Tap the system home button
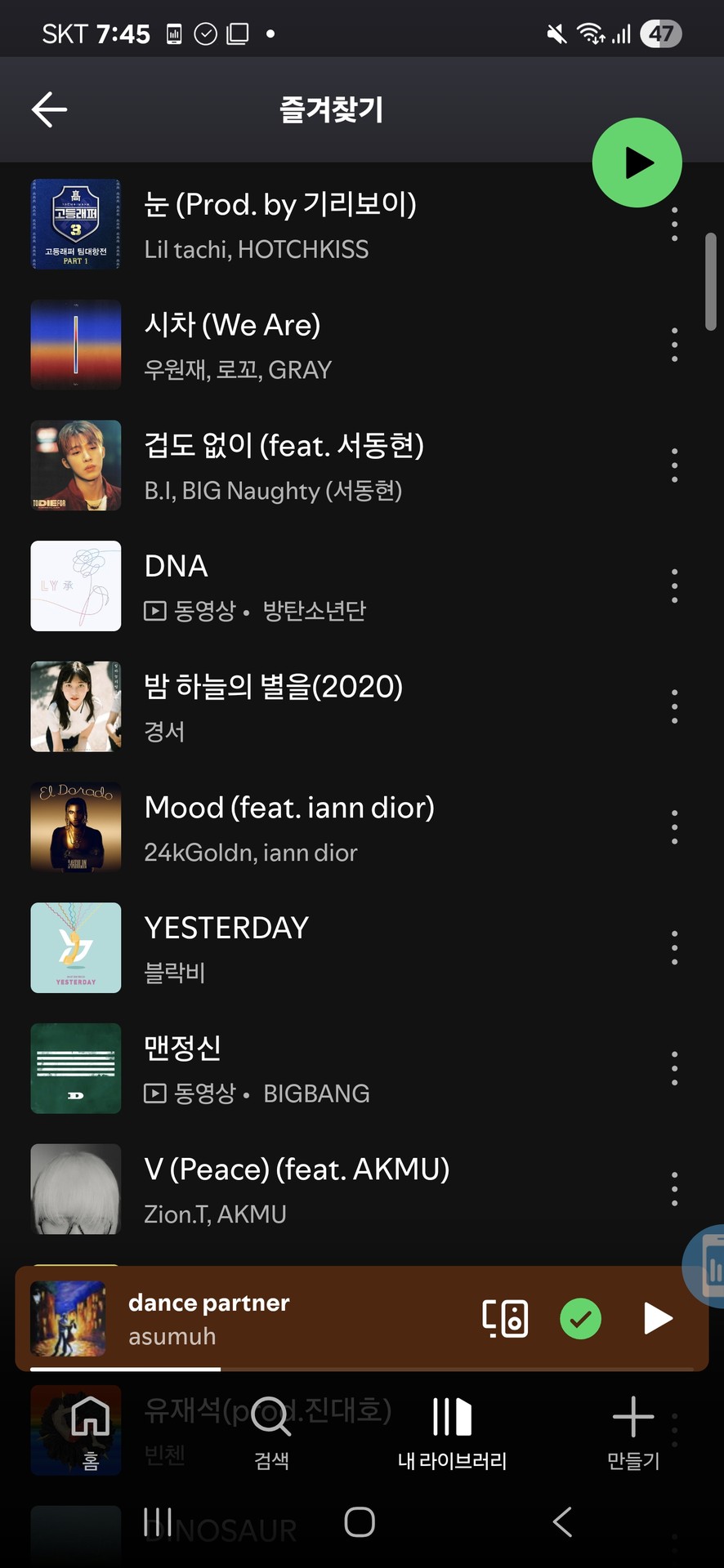 tap(360, 1521)
